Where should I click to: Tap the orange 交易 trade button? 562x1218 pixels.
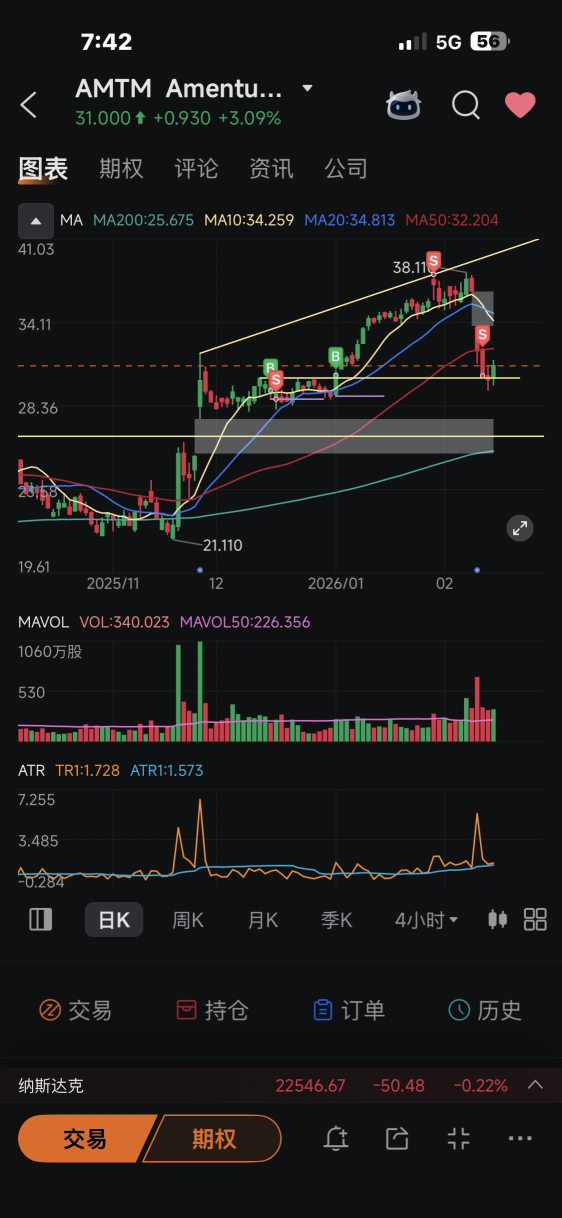86,1138
